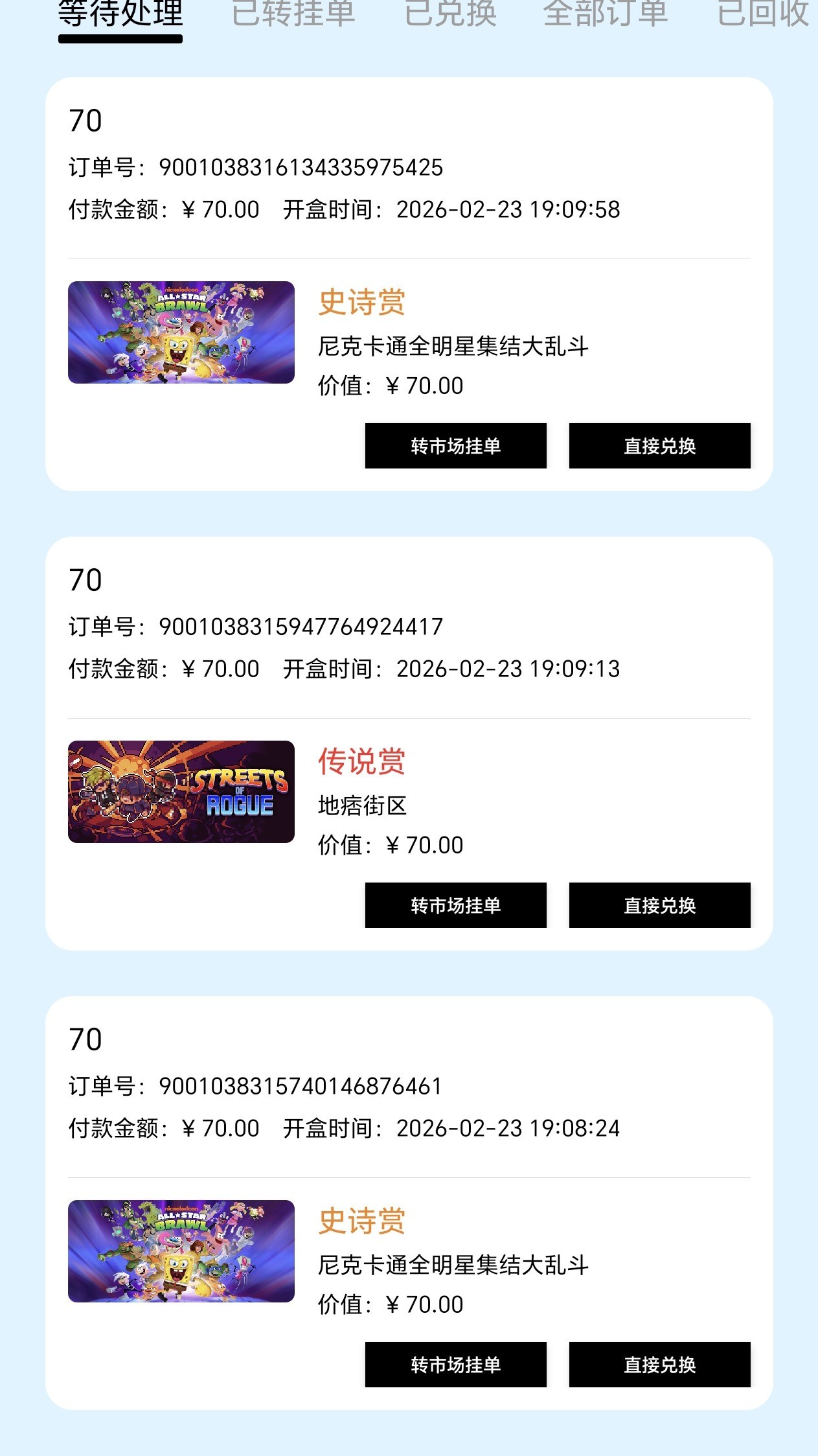List 地痞街区 on market via 转市场挂单
The width and height of the screenshot is (818, 1456).
[x=455, y=905]
